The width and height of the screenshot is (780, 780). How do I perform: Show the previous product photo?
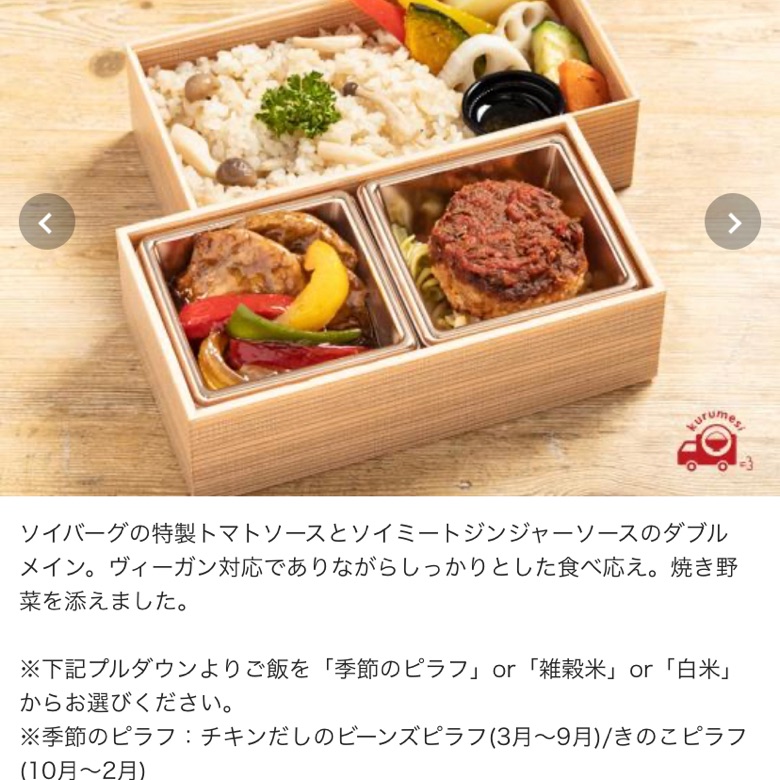[x=47, y=222]
